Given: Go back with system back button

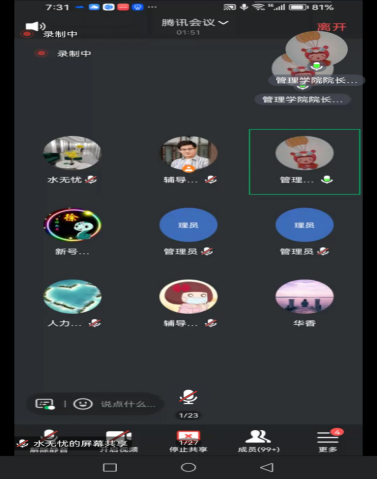Looking at the screenshot, I should point(267,468).
